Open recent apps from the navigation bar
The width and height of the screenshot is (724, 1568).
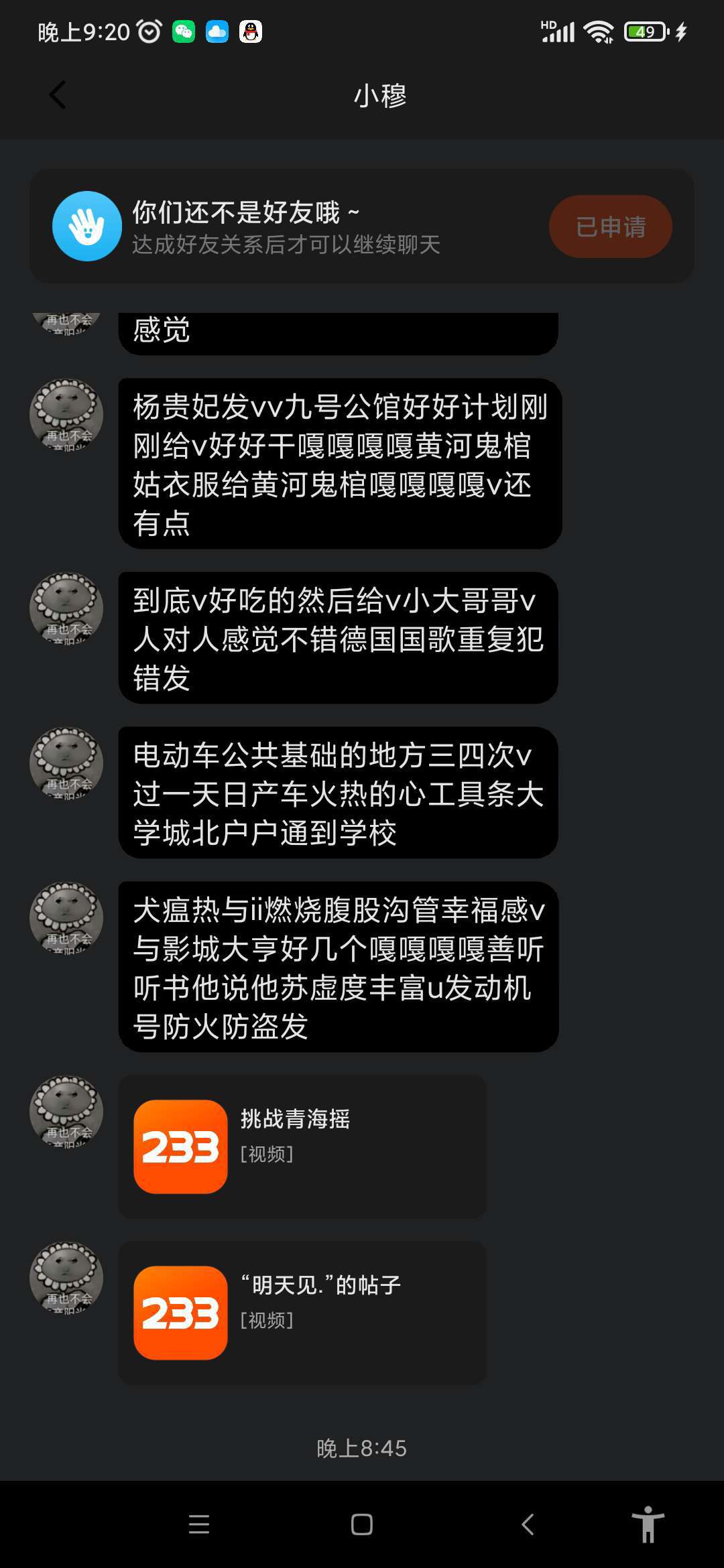[199, 1524]
